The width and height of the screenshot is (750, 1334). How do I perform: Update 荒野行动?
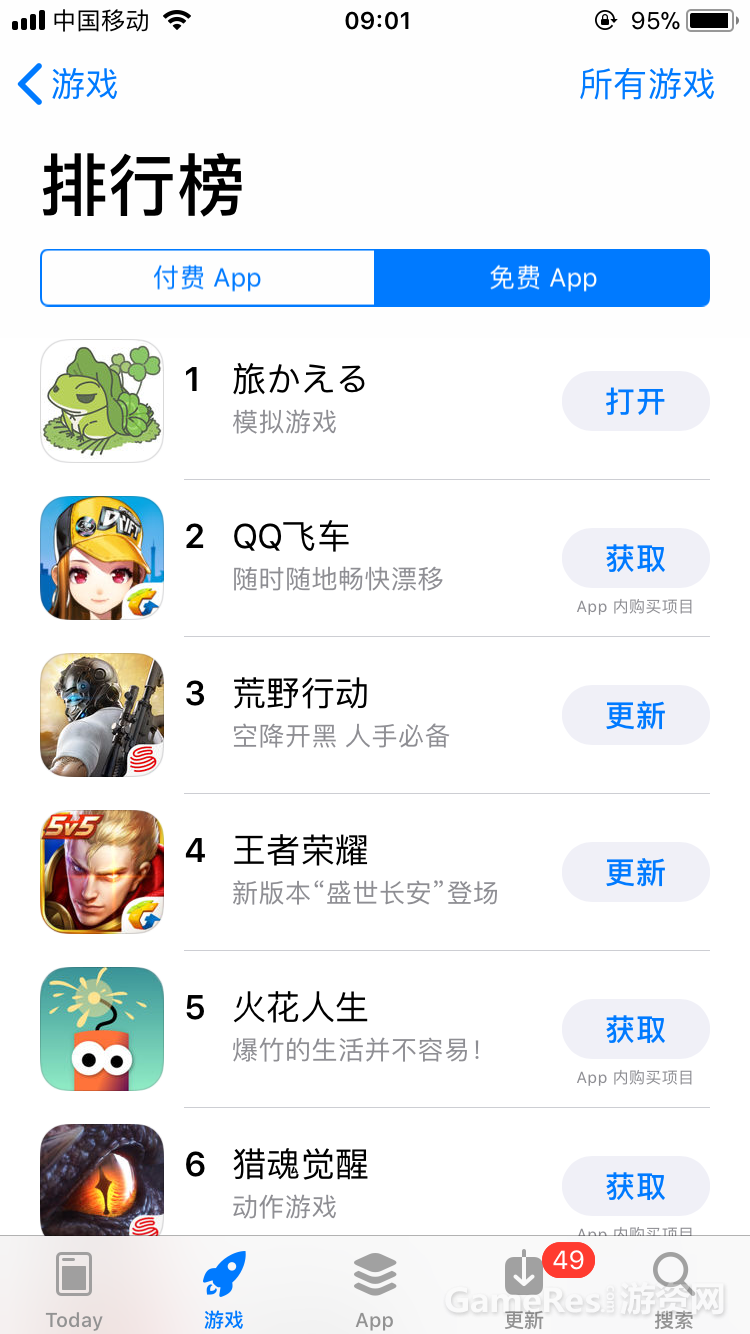[x=635, y=716]
